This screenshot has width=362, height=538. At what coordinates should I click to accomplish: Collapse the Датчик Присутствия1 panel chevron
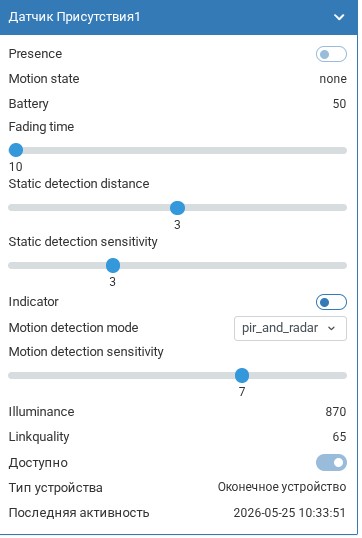(339, 17)
